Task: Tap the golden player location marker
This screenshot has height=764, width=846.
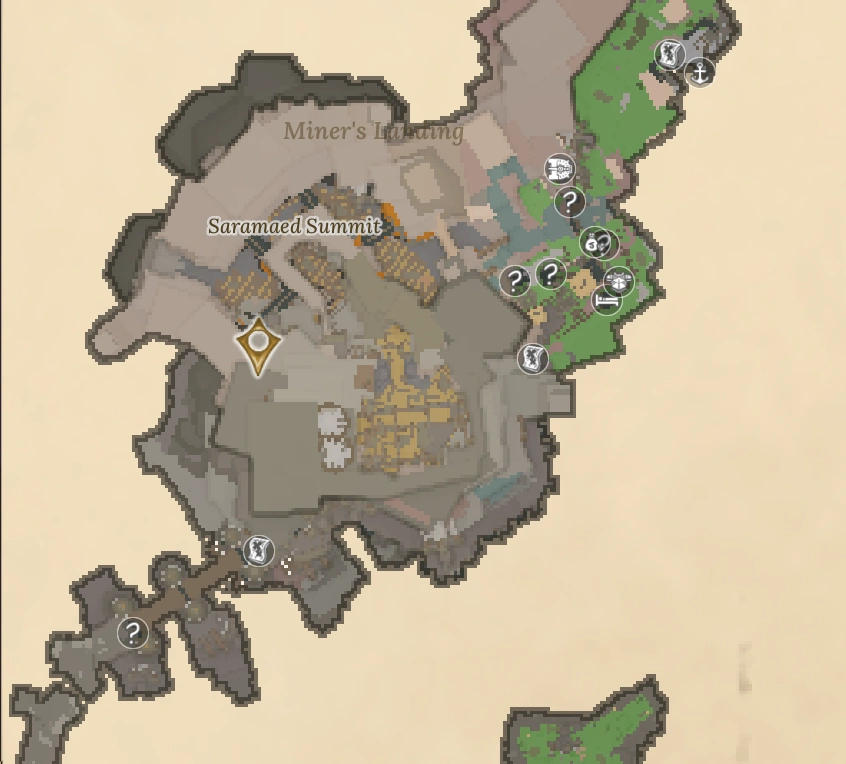Action: pyautogui.click(x=258, y=345)
